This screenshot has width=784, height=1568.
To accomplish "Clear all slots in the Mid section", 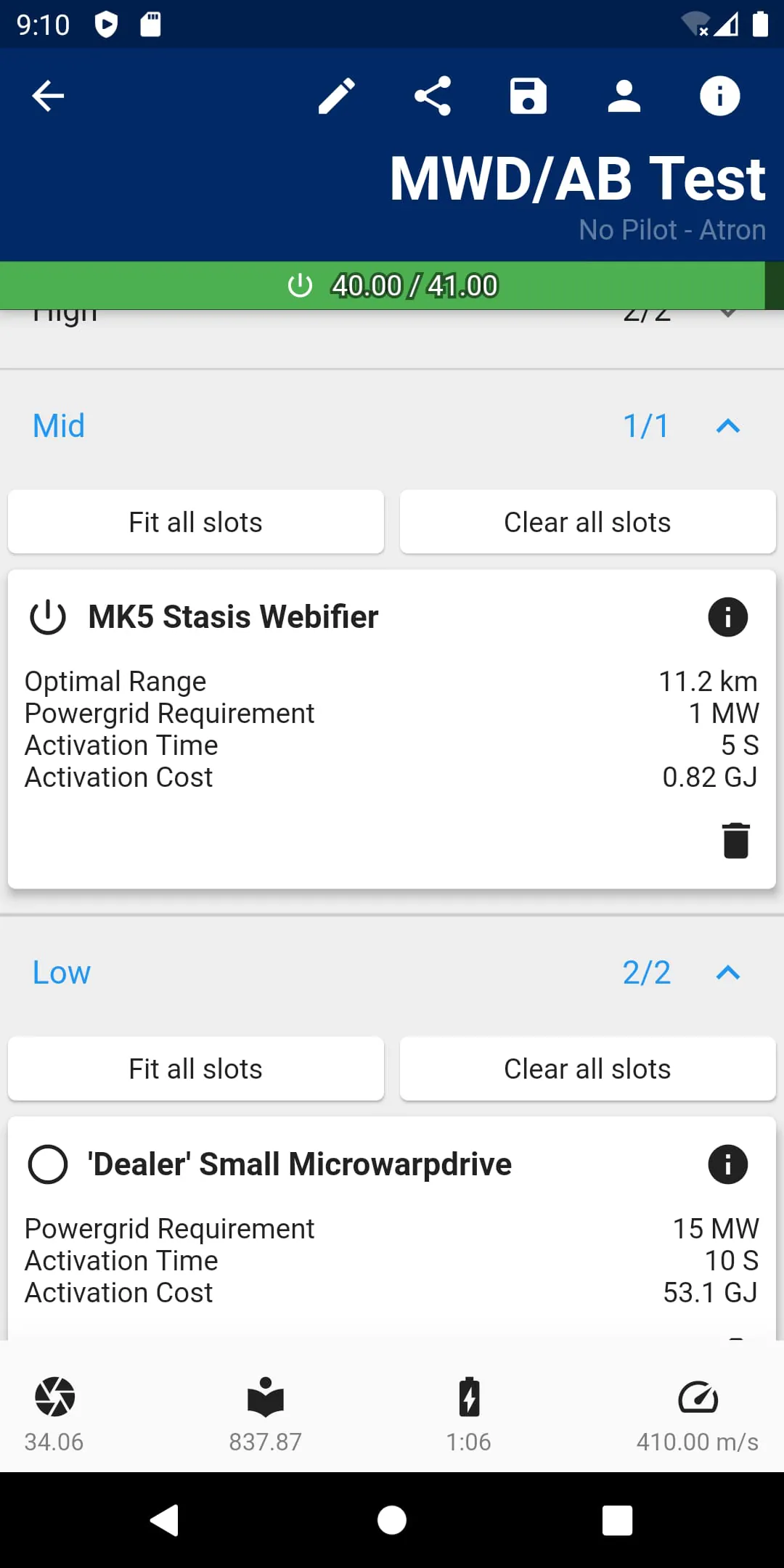I will point(587,522).
